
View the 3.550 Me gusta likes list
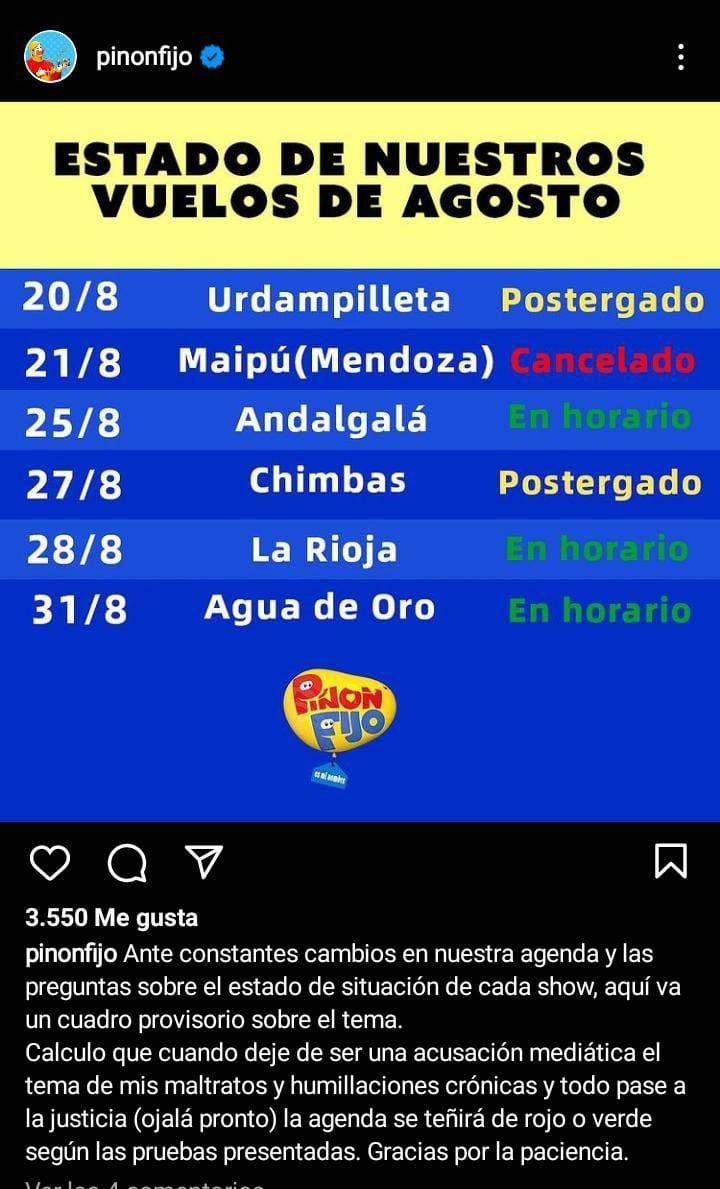[111, 918]
